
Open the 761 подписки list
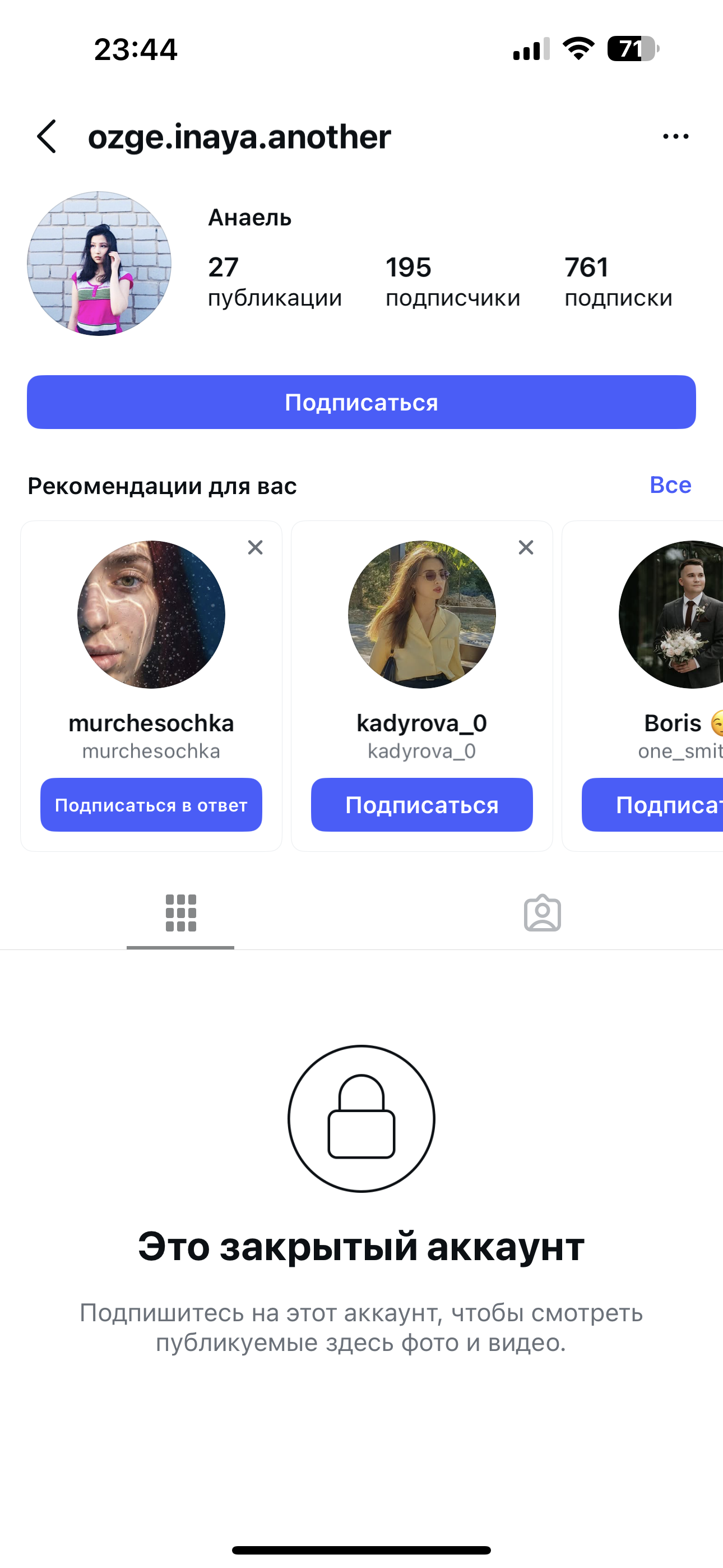(618, 282)
